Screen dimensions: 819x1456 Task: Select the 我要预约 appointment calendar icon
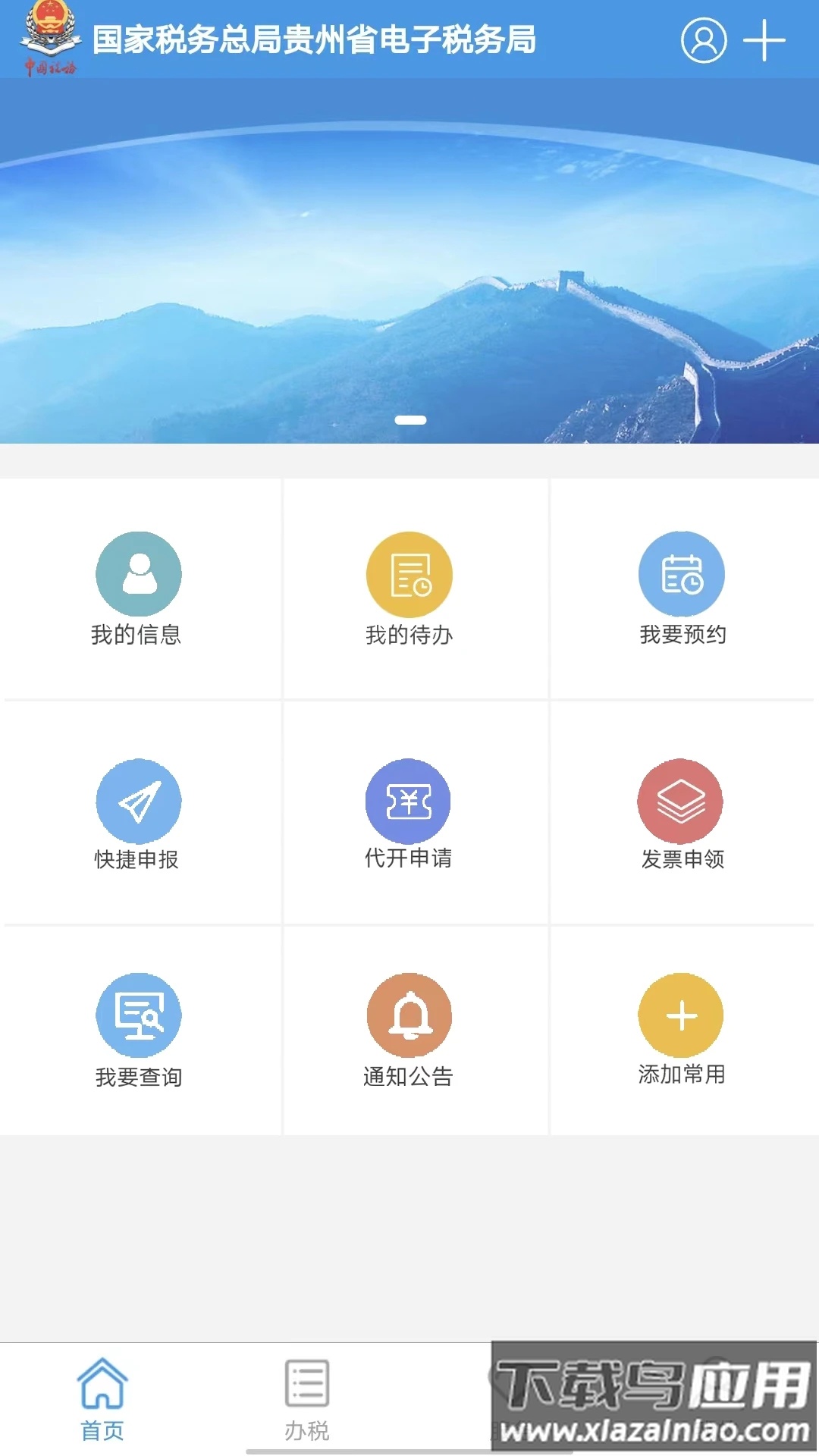(x=682, y=574)
